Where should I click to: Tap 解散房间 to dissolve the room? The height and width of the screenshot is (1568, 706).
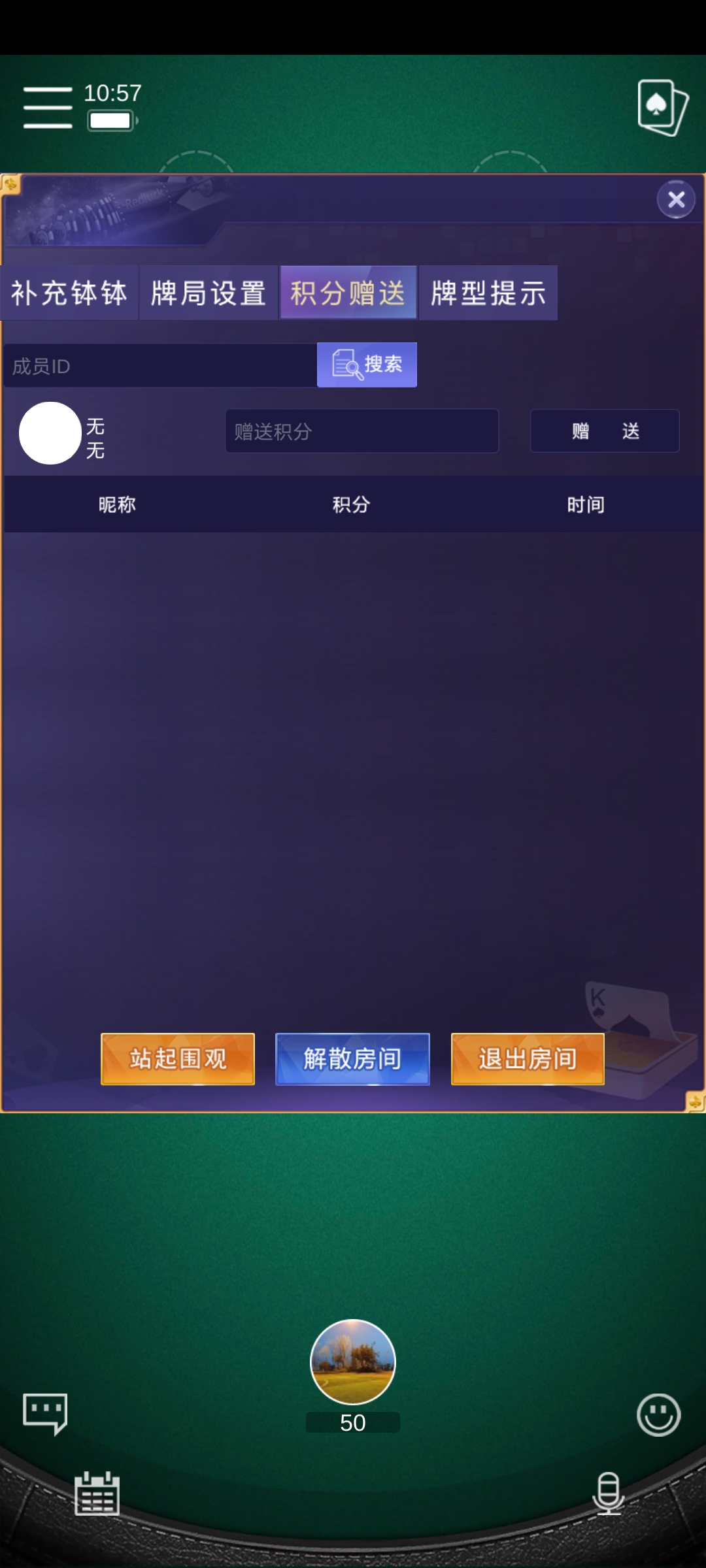pos(352,1058)
